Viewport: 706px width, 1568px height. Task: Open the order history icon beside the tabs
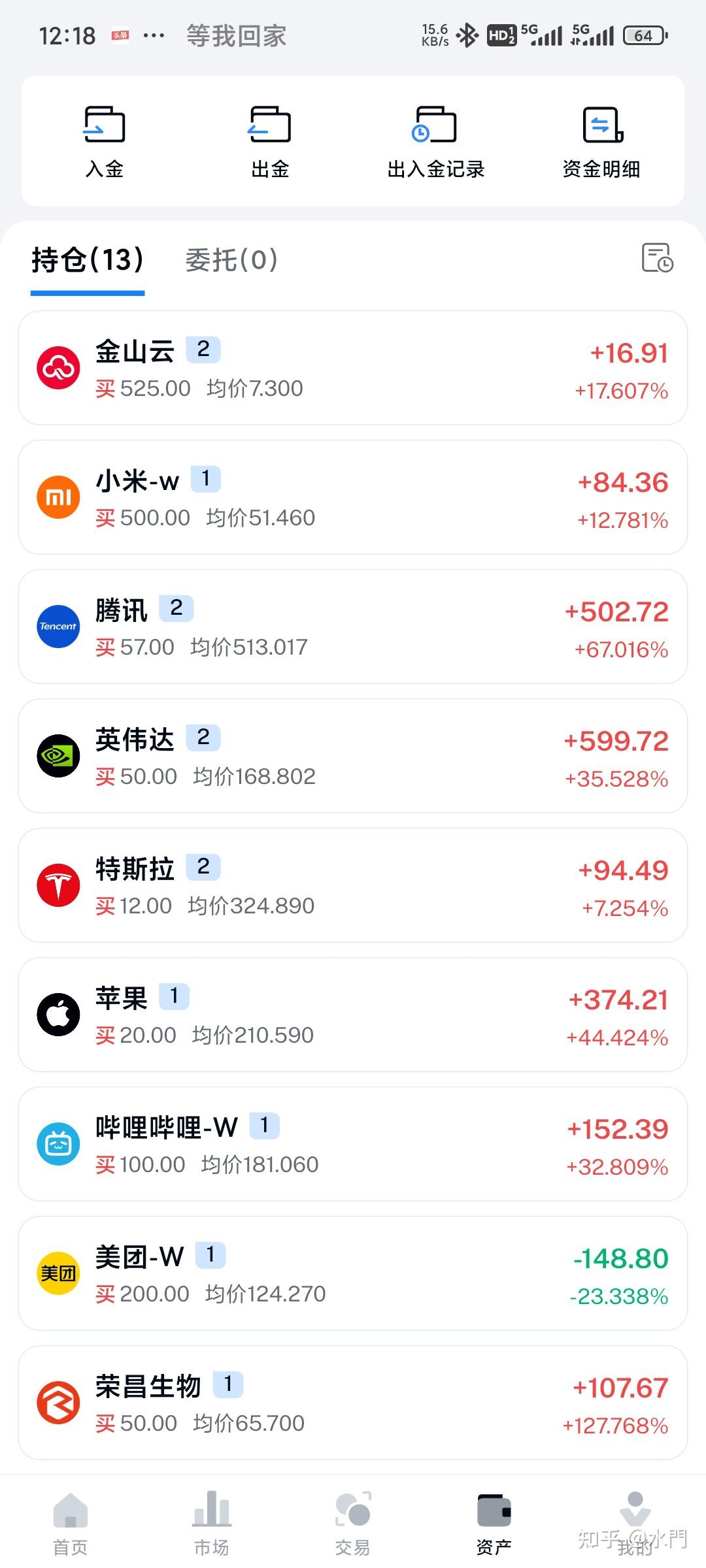657,257
